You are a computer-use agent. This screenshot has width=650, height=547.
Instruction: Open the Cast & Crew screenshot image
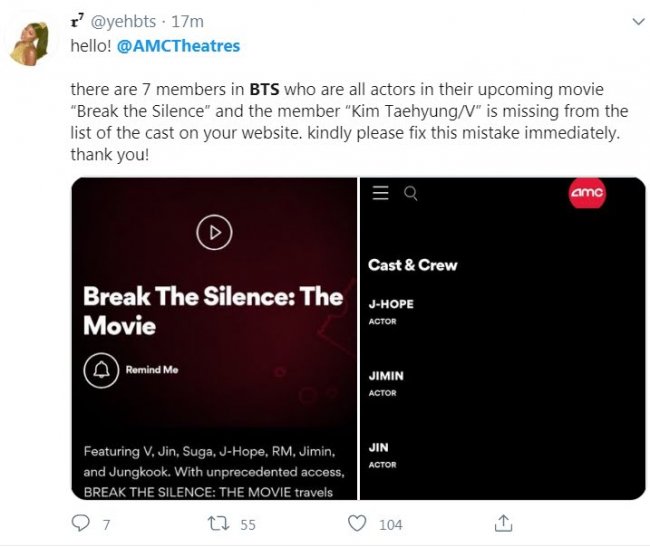click(x=502, y=338)
